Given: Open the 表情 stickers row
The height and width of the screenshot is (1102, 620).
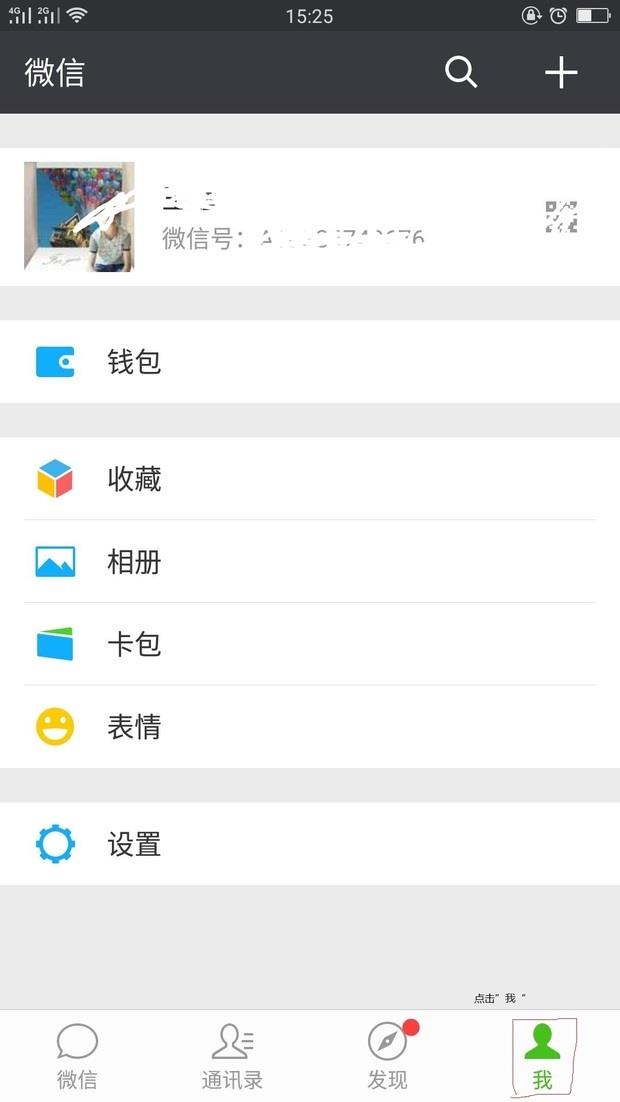Looking at the screenshot, I should [310, 727].
